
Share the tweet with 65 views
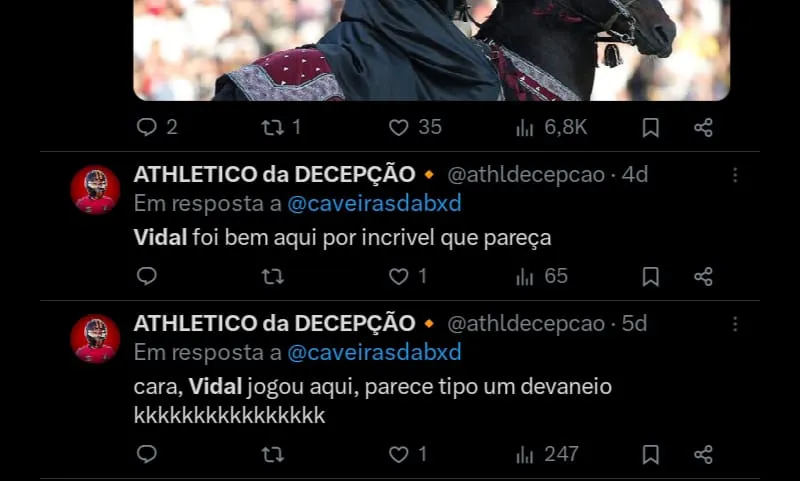[x=703, y=276]
